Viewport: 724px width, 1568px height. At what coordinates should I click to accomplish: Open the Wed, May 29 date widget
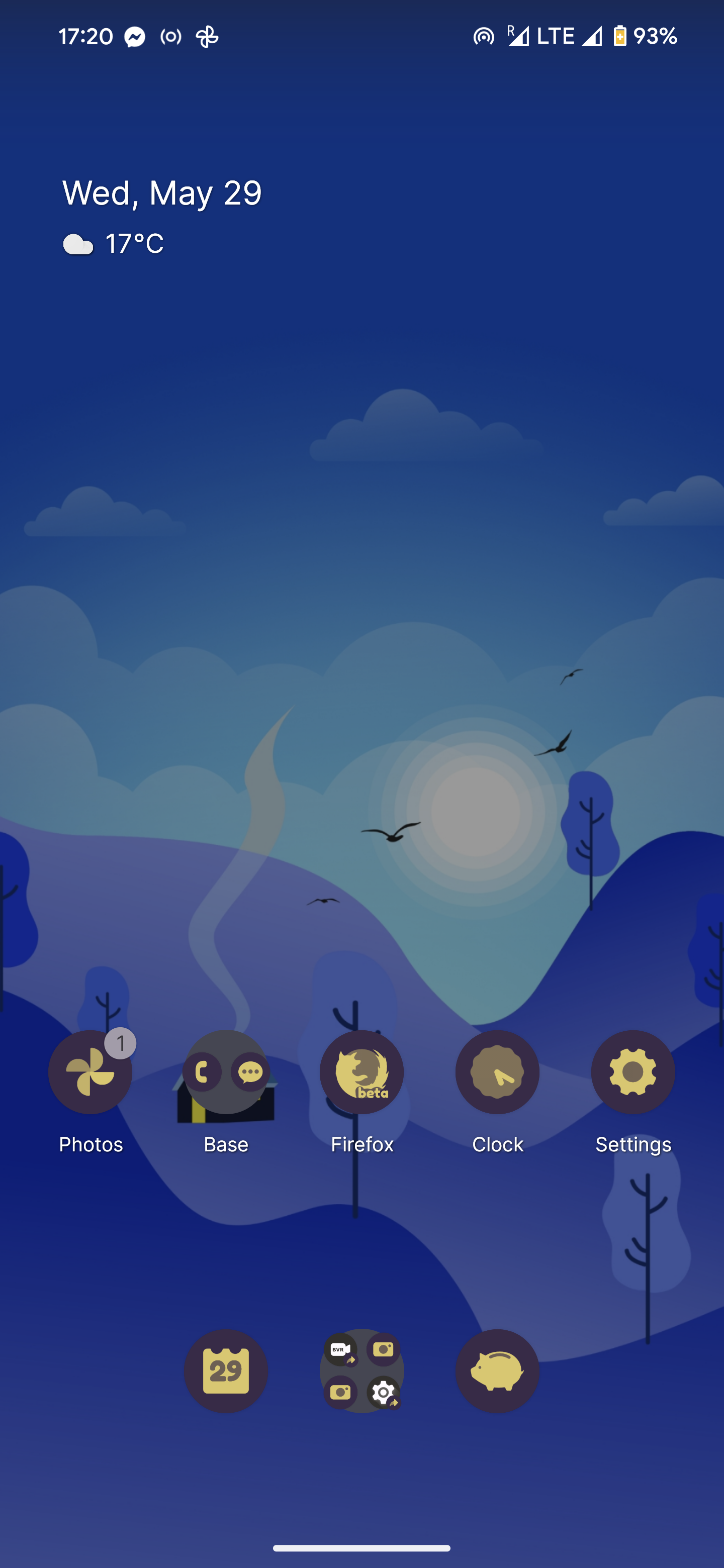click(x=162, y=193)
